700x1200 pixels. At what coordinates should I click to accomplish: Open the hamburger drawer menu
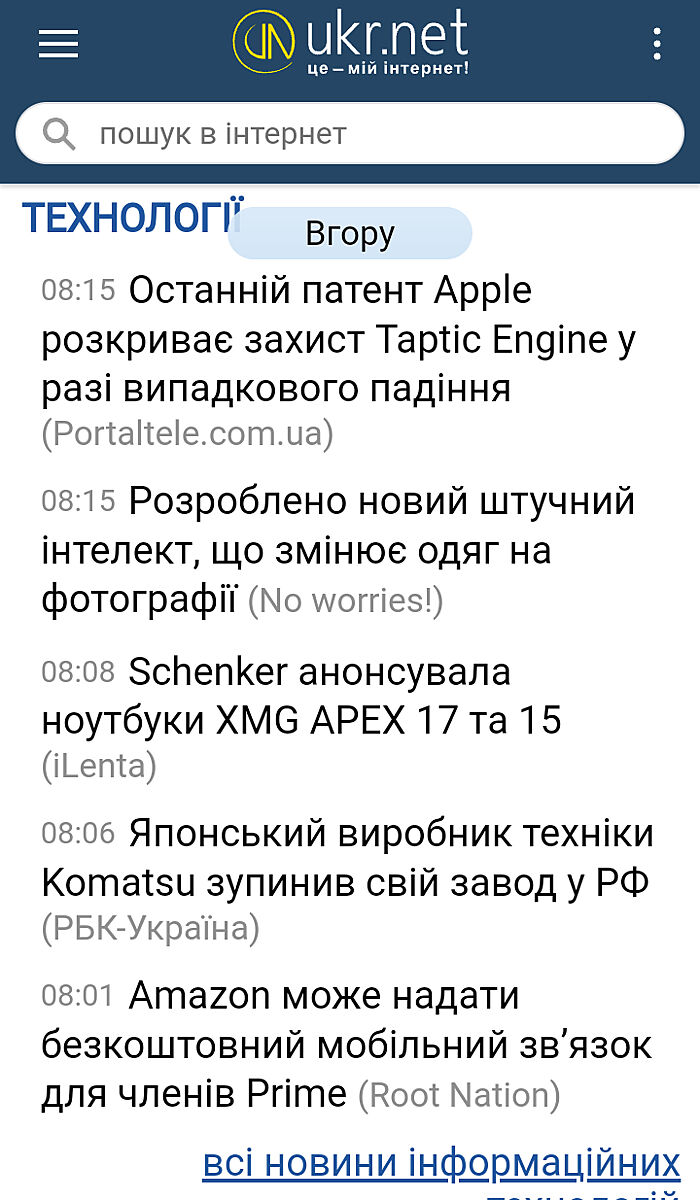[x=58, y=44]
